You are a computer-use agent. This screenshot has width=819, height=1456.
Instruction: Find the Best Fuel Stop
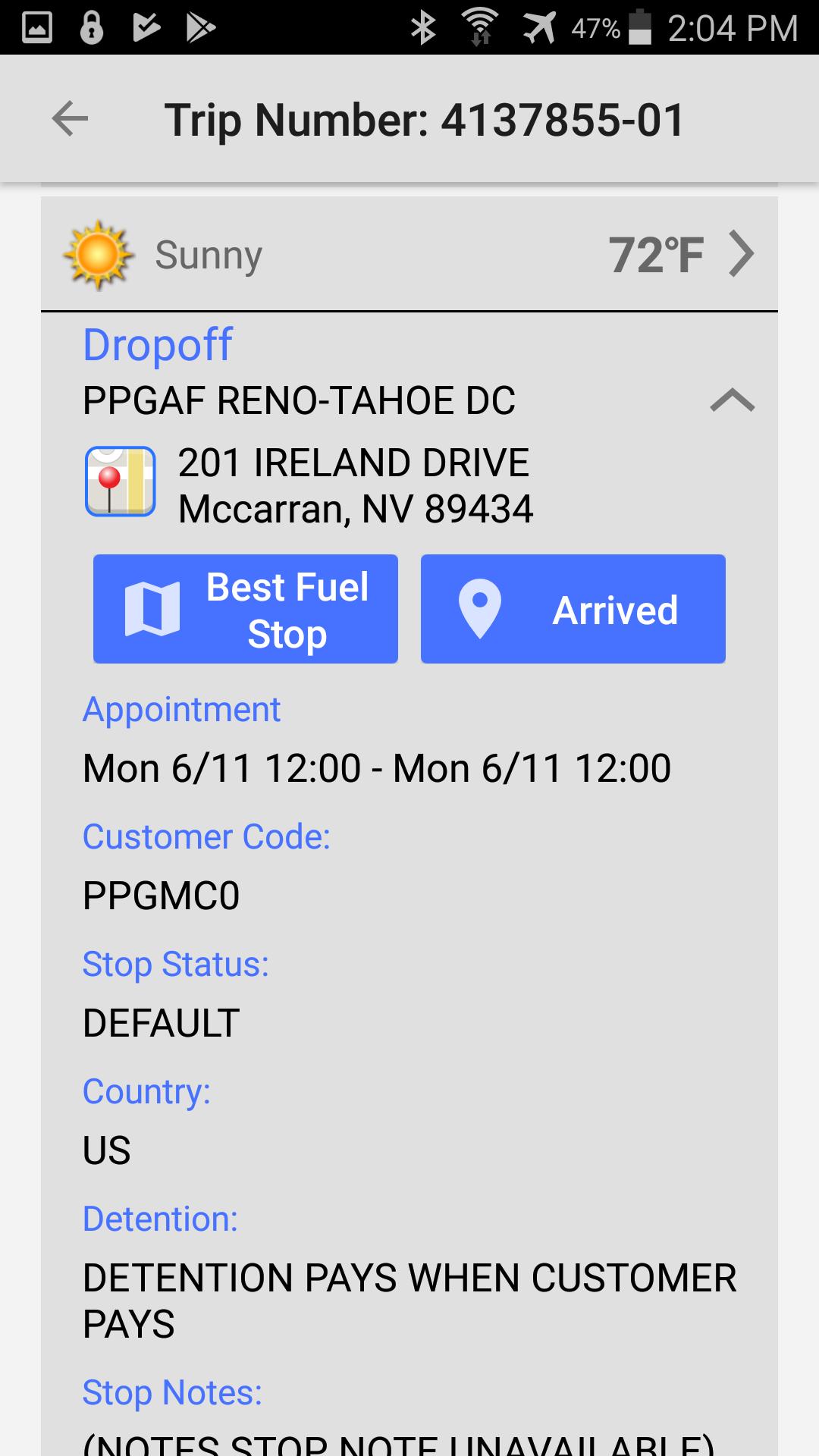click(x=246, y=610)
